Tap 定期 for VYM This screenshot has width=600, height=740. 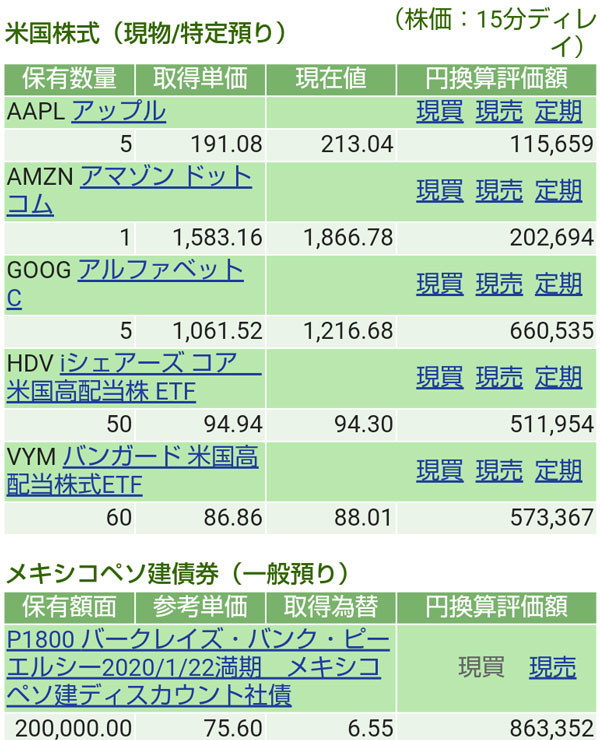(558, 470)
